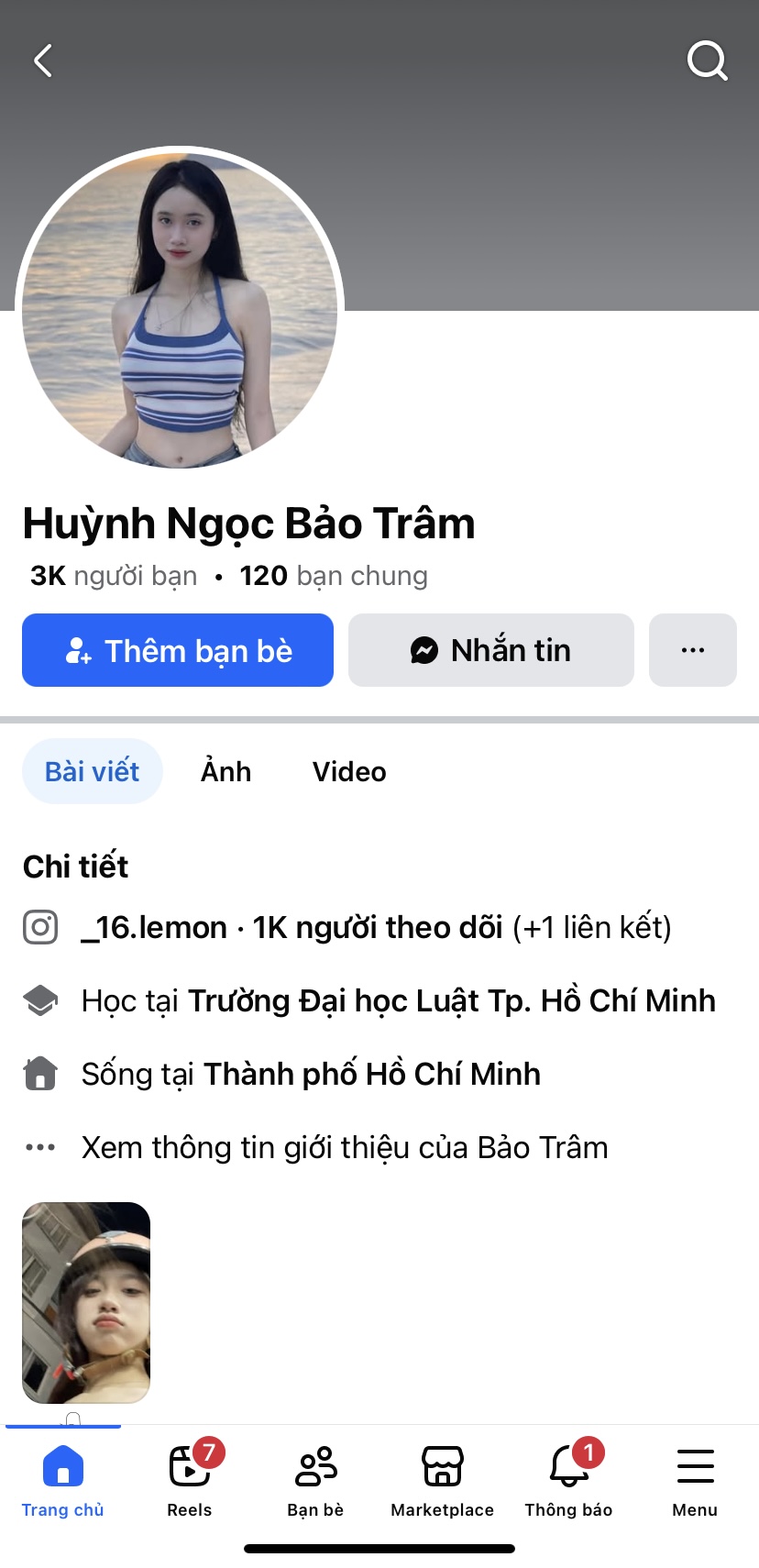The height and width of the screenshot is (1568, 759).
Task: Open Trường Đại học Luật Tp. Hồ Chí Minh
Action: (x=451, y=1000)
